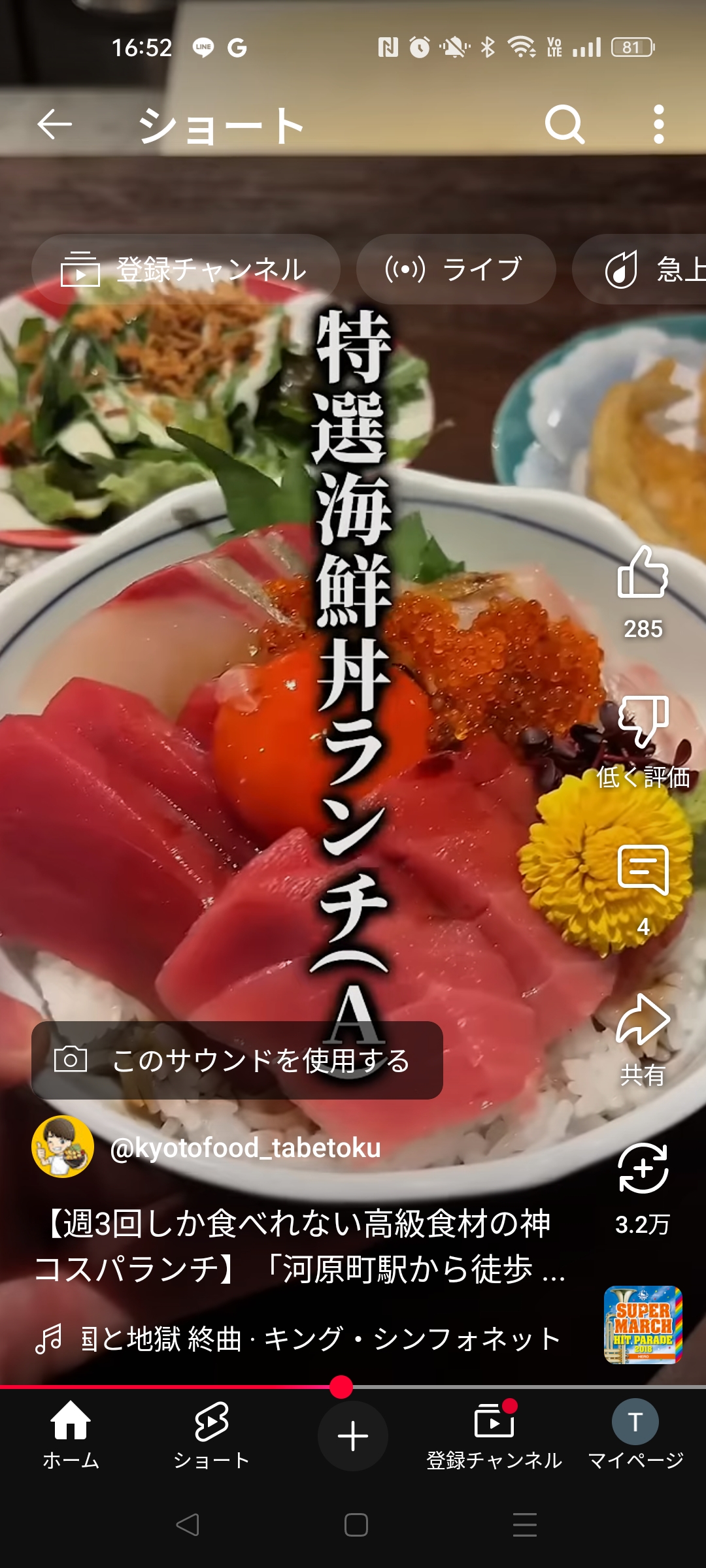Switch to the ショート tab
The image size is (706, 1568).
pyautogui.click(x=212, y=1435)
